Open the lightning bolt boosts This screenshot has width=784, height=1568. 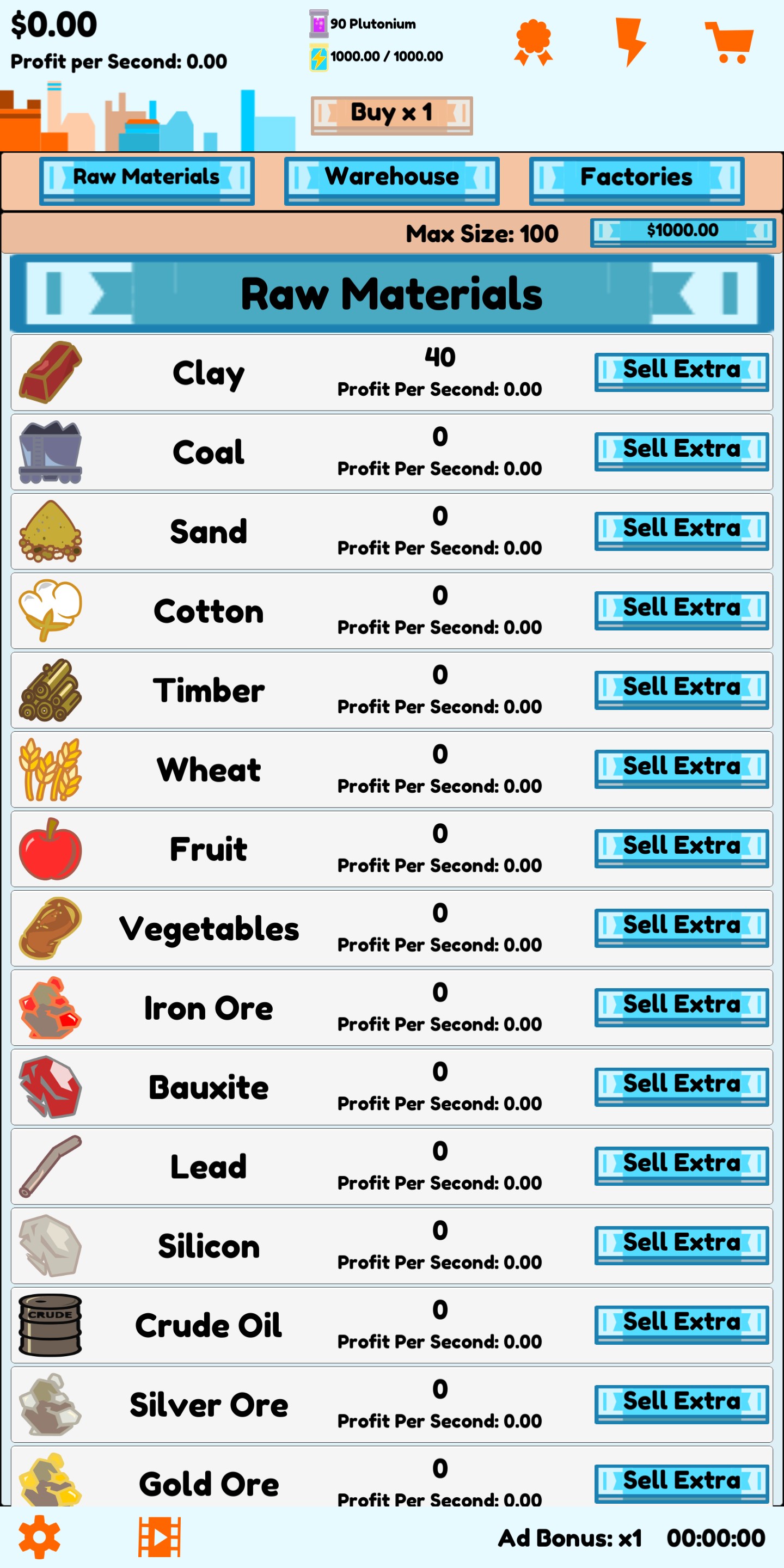point(629,42)
